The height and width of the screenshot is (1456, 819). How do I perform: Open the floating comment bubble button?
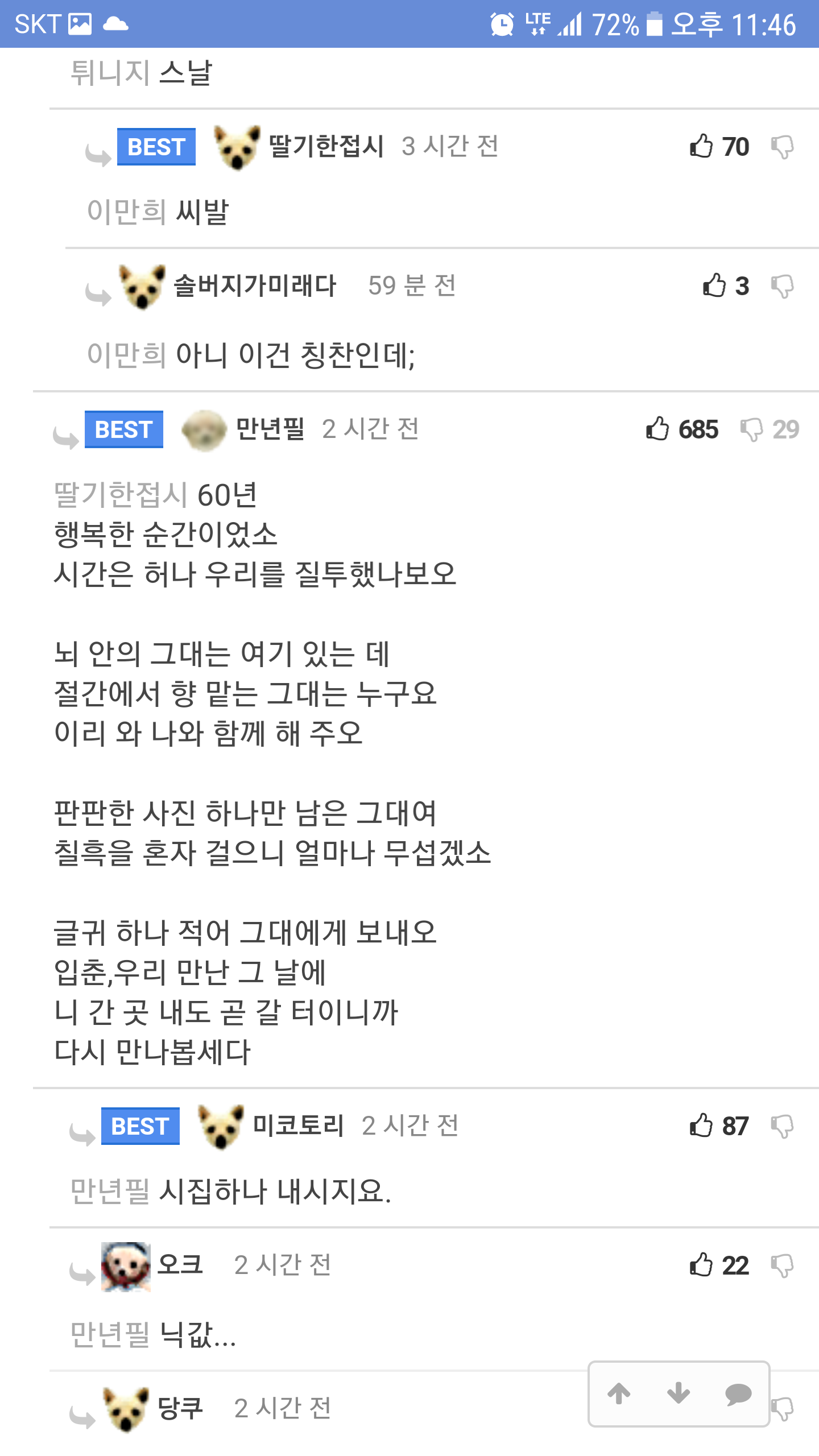coord(738,1394)
